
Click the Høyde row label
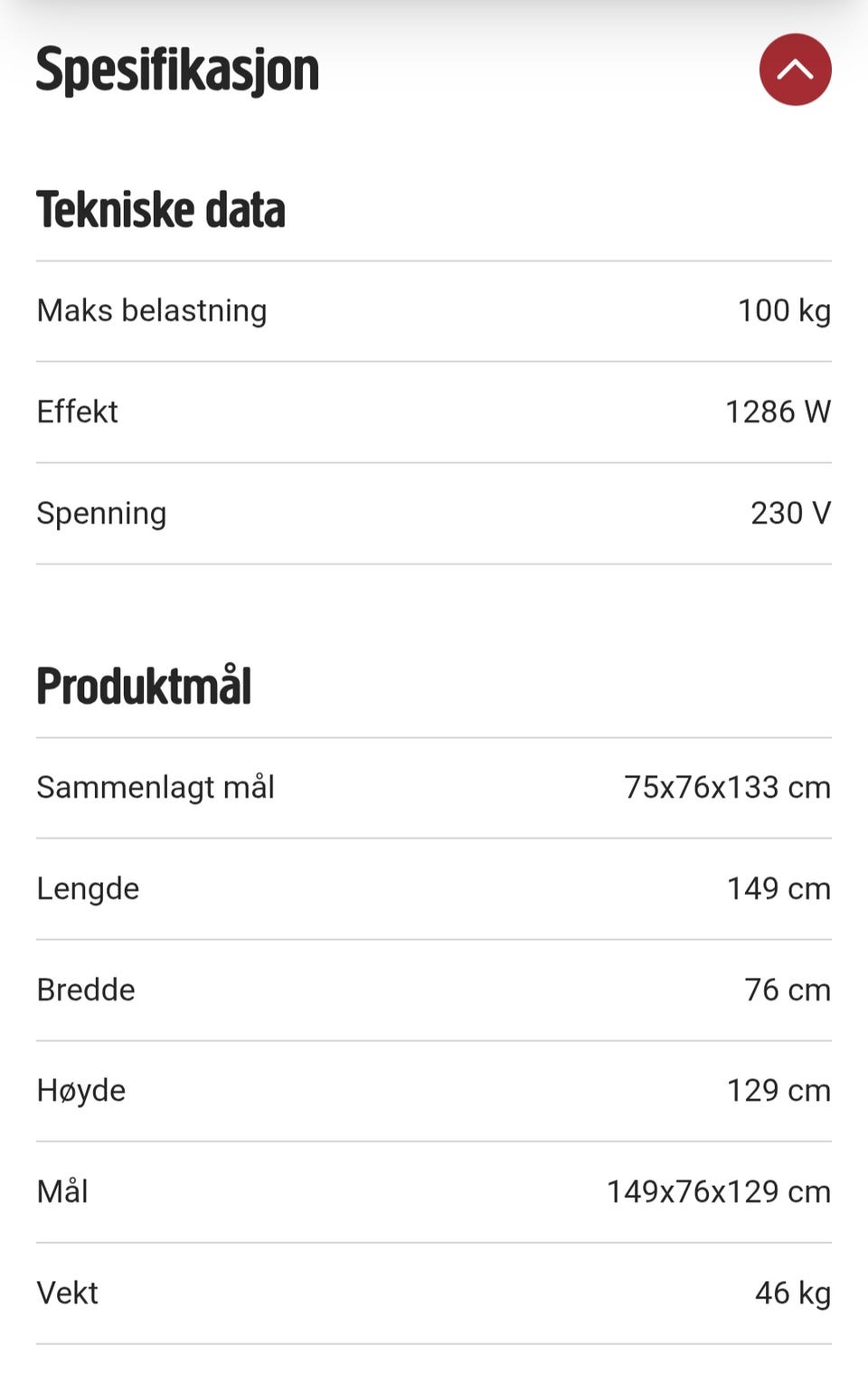pyautogui.click(x=80, y=1091)
